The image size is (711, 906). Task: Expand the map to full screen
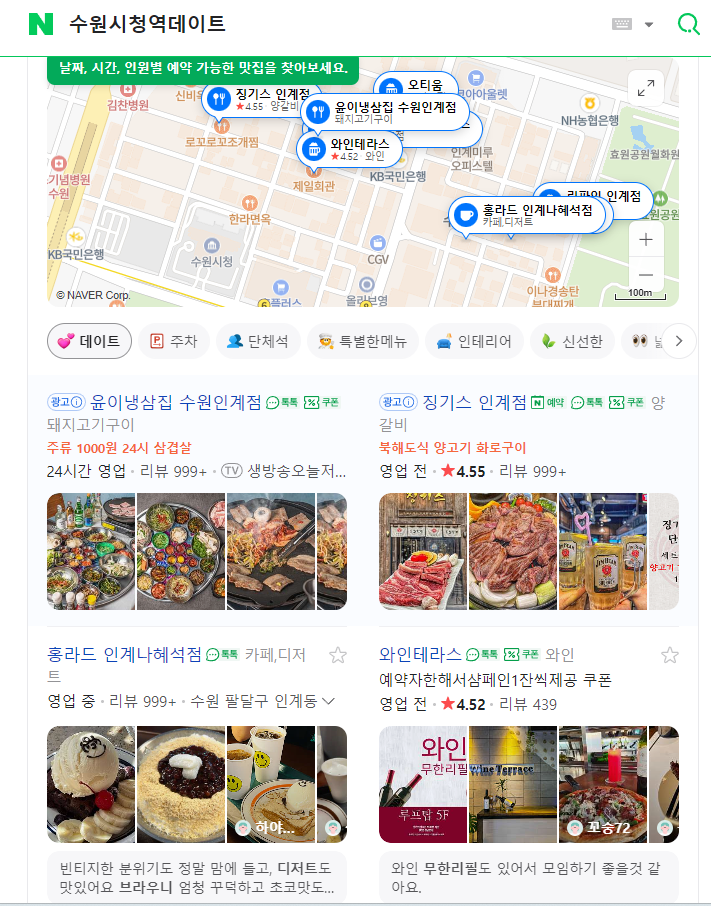click(646, 88)
